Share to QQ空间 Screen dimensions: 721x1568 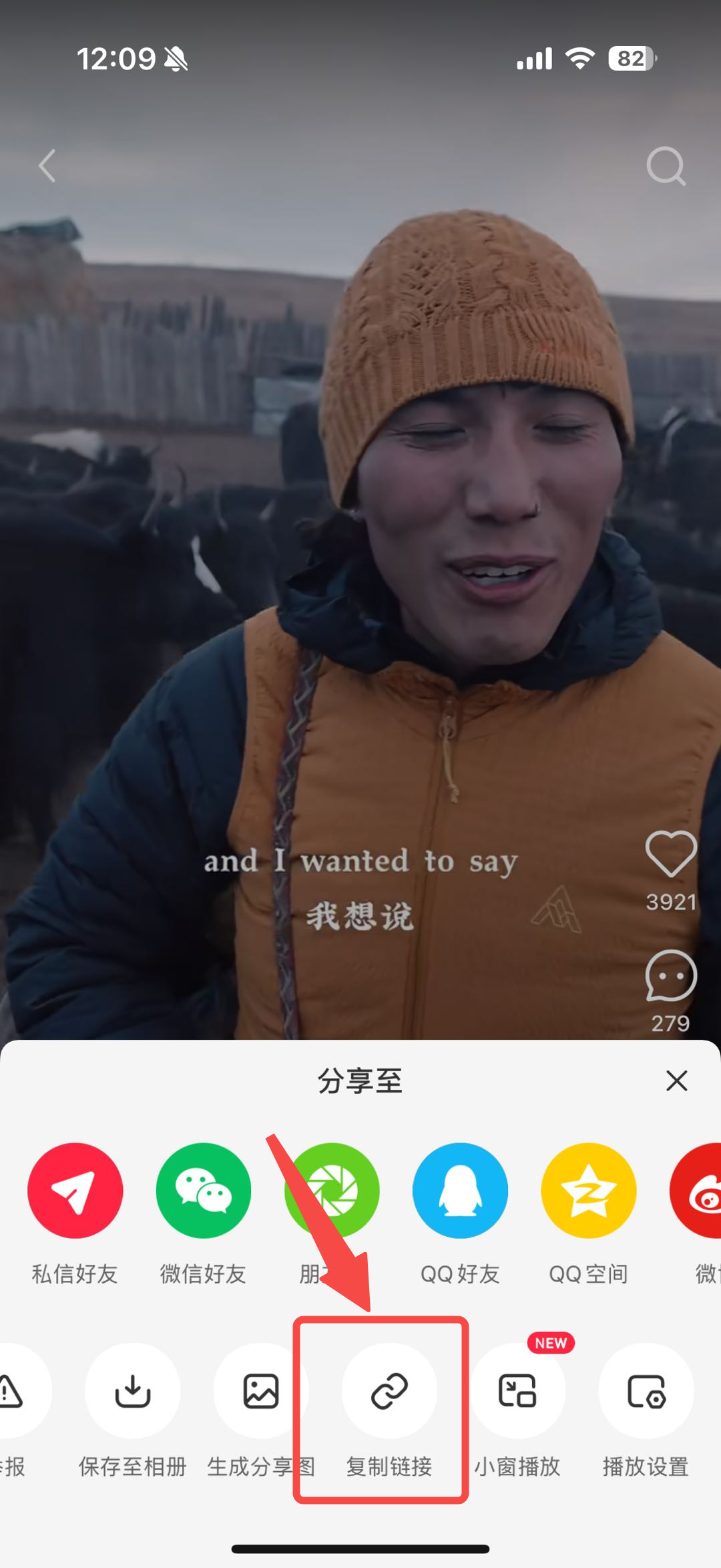pyautogui.click(x=588, y=1191)
